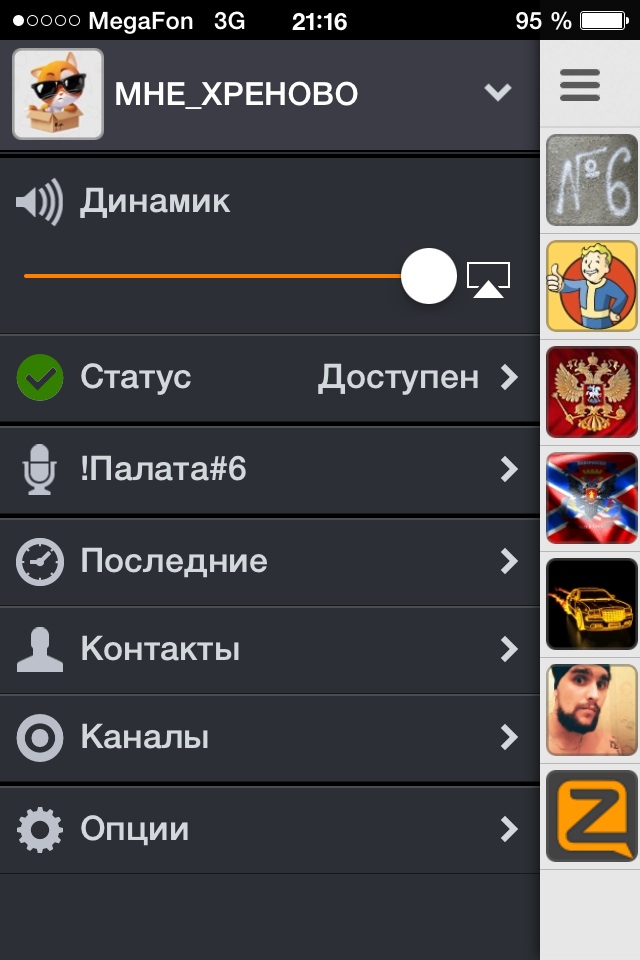Tap the hamburger menu button
Screen dimensions: 640x960
[x=579, y=84]
